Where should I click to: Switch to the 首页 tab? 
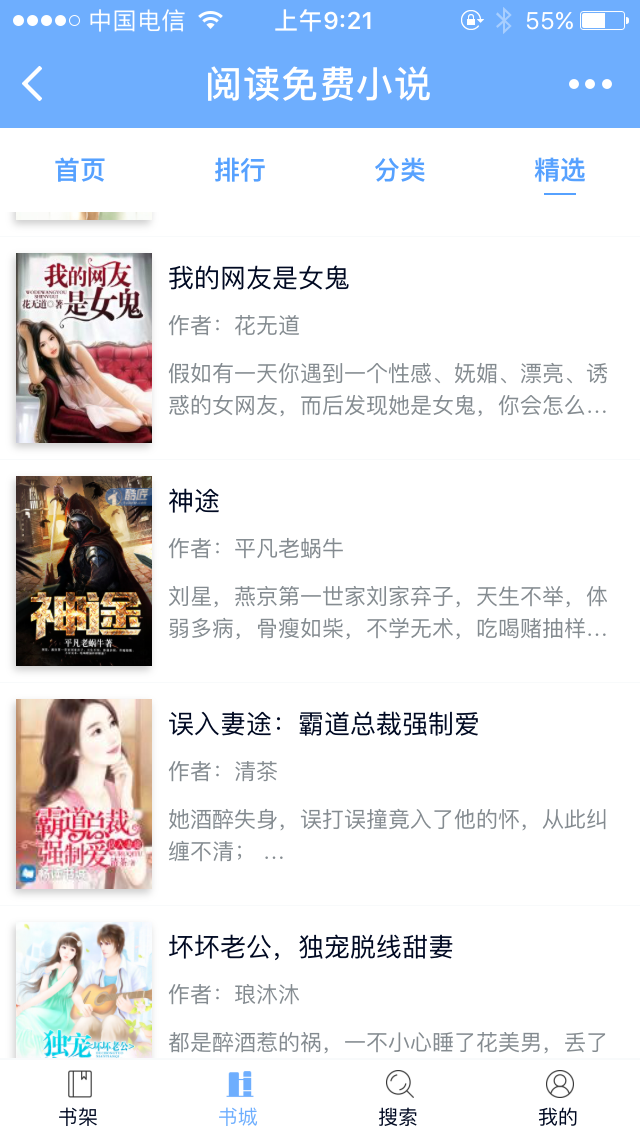[x=80, y=170]
